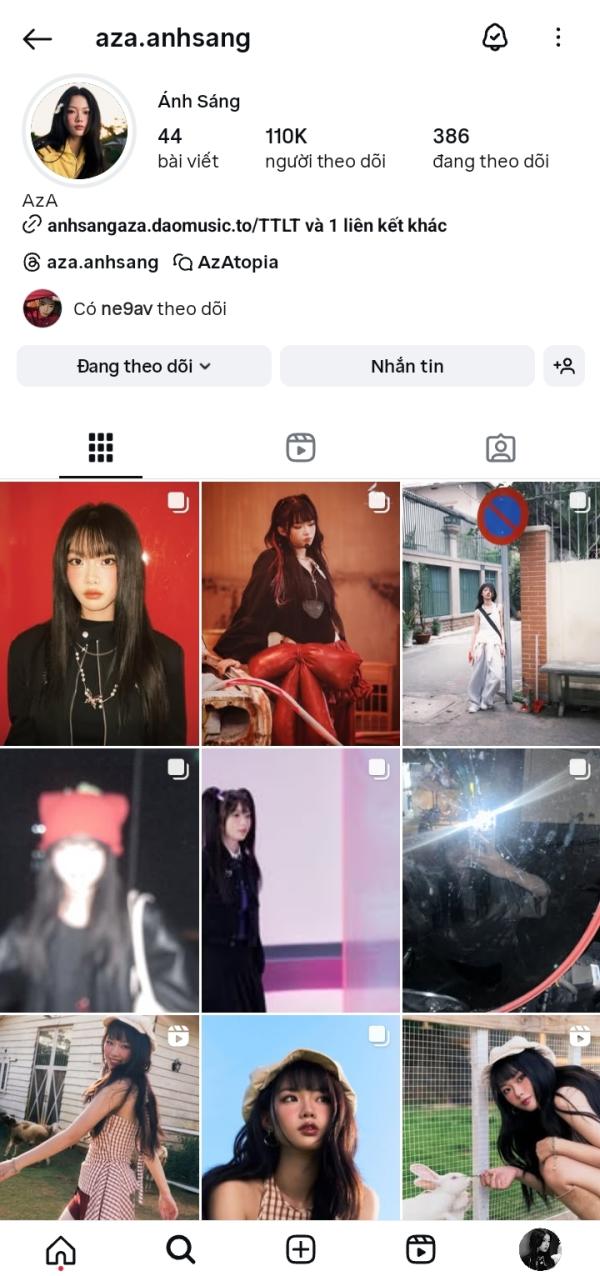Image resolution: width=600 pixels, height=1276 pixels.
Task: Open the 386 đang theo dõi list
Action: pyautogui.click(x=490, y=147)
